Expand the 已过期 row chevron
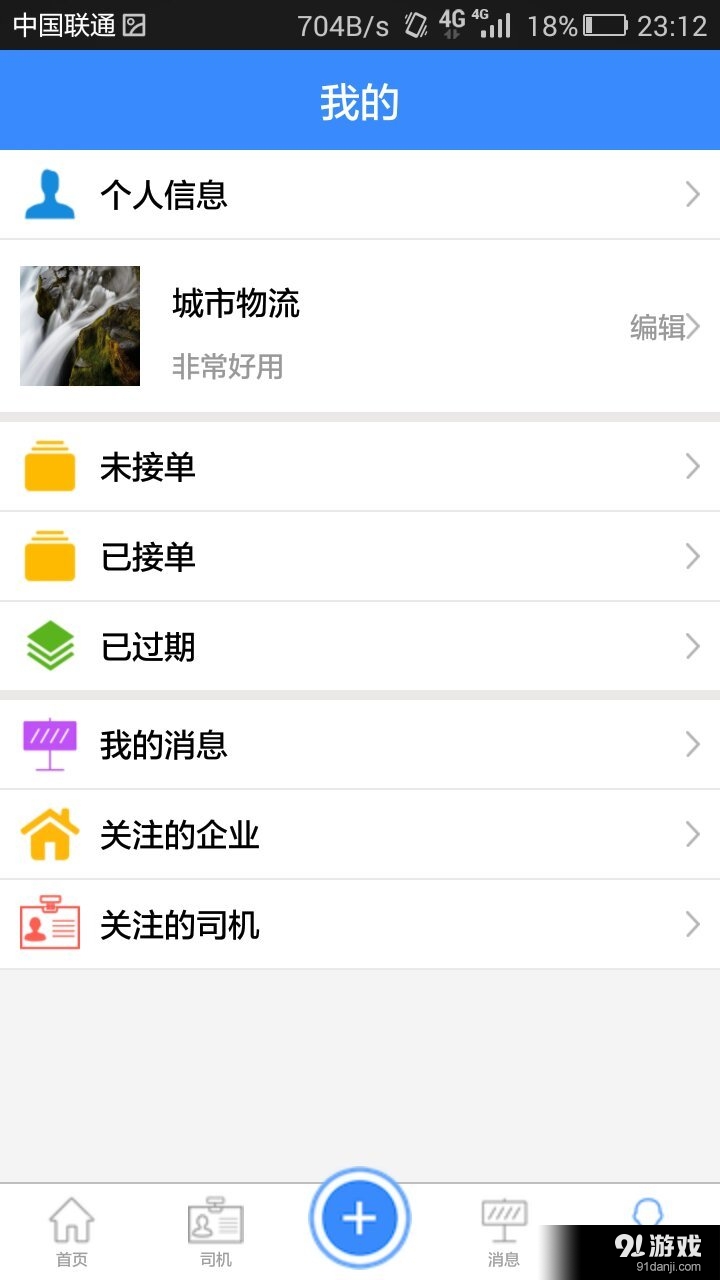 693,646
